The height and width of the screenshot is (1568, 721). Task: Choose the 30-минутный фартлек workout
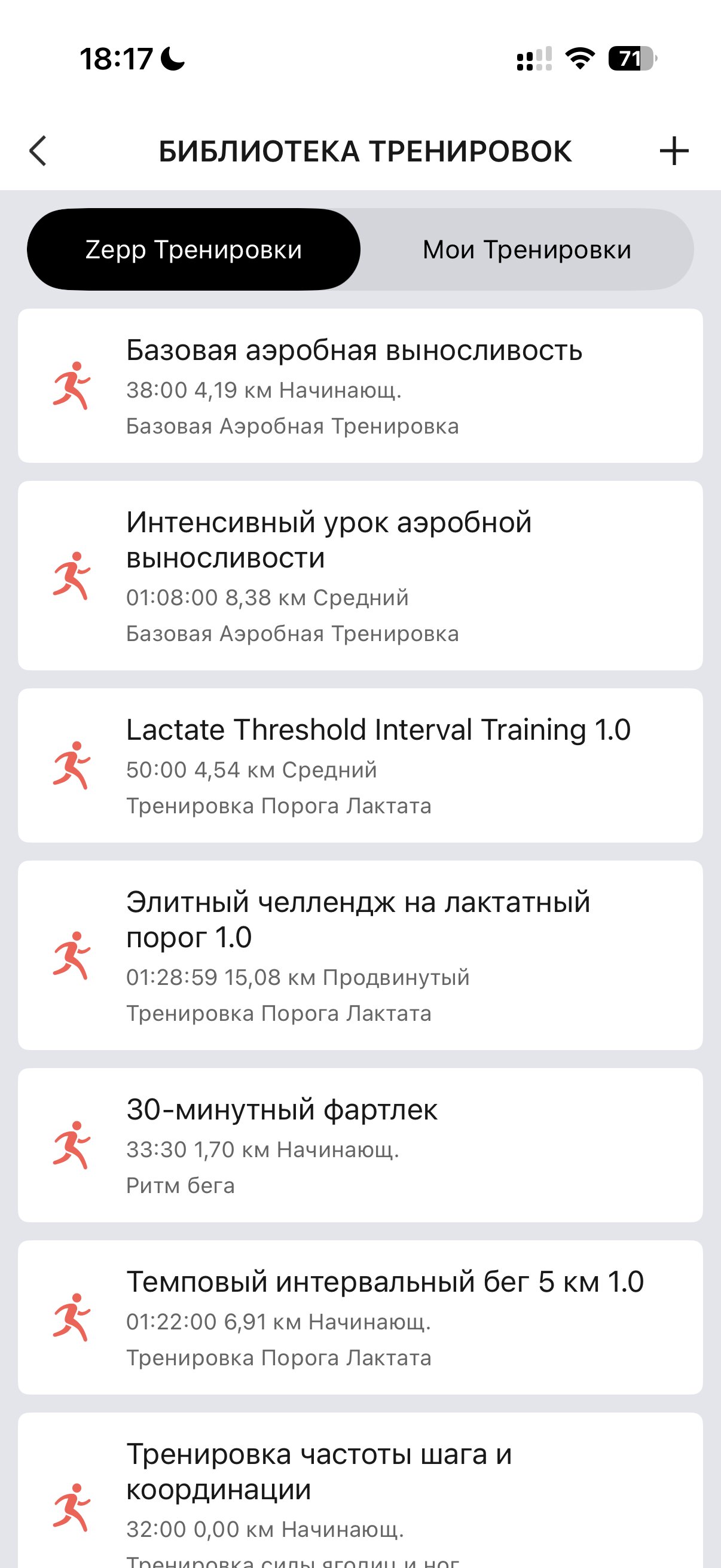(360, 1145)
